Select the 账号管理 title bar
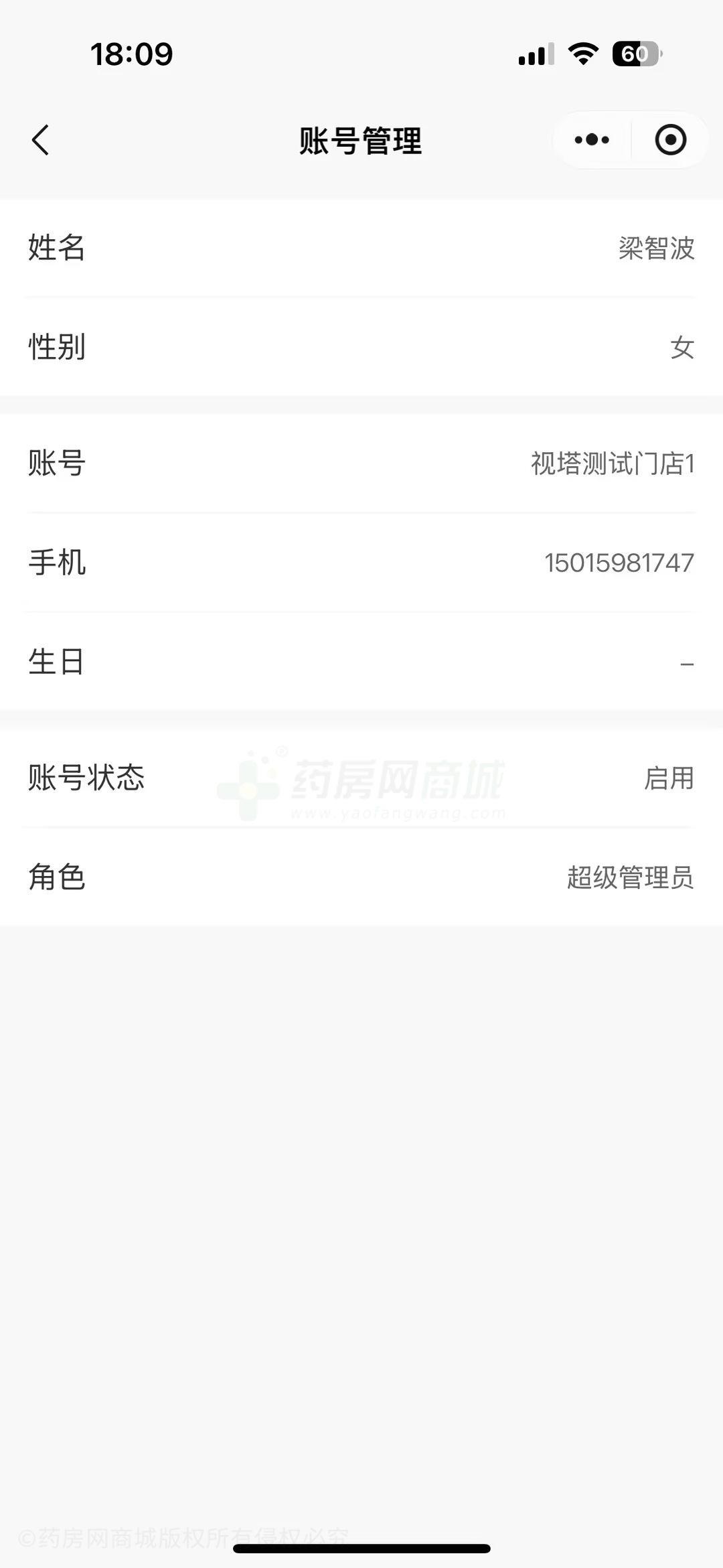 [x=360, y=140]
